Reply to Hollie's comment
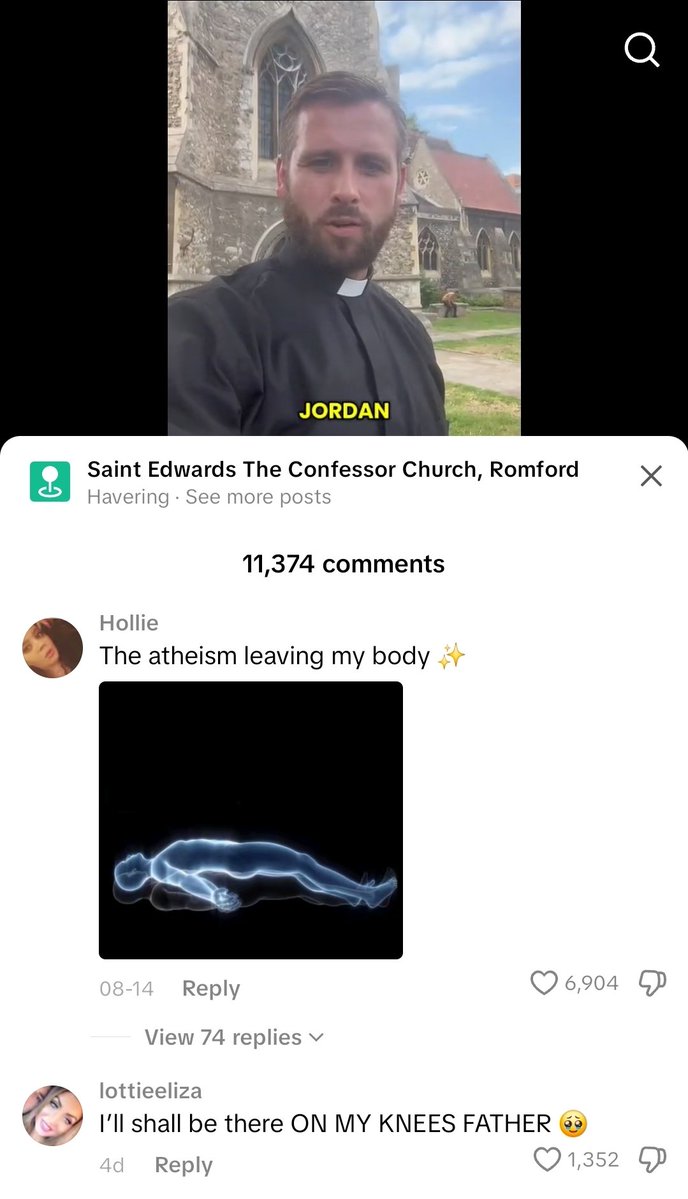This screenshot has height=1199, width=688. [x=211, y=988]
